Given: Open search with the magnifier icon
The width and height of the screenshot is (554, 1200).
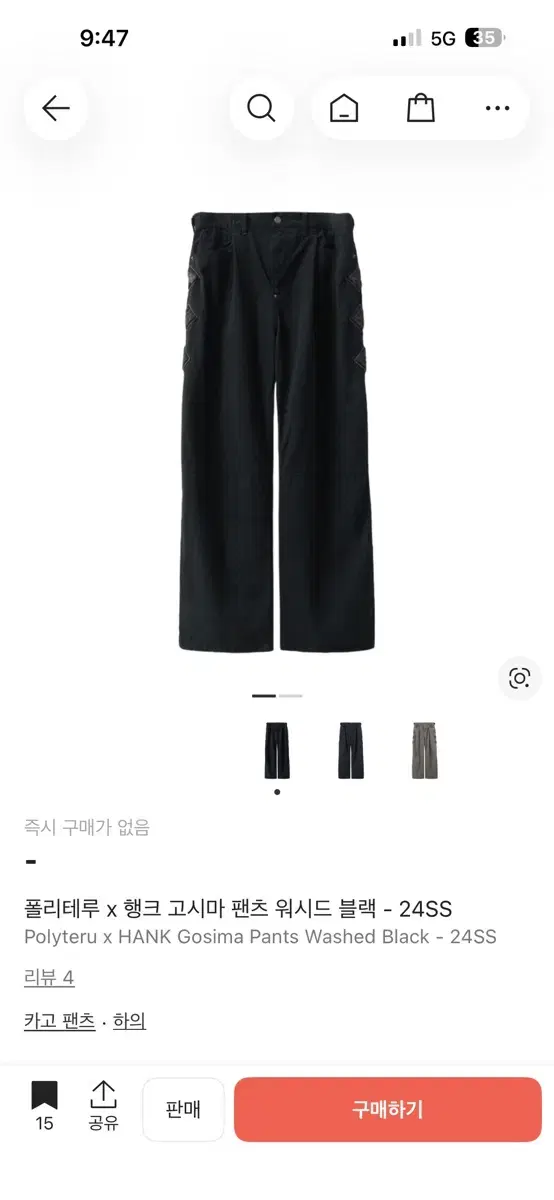Looking at the screenshot, I should [x=261, y=108].
